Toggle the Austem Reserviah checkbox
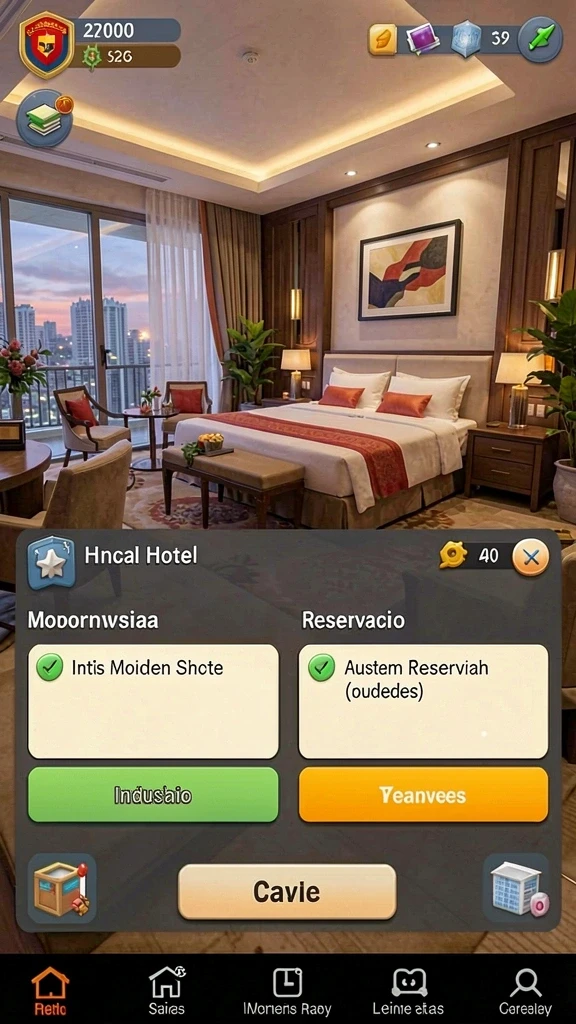576x1024 pixels. [x=321, y=667]
